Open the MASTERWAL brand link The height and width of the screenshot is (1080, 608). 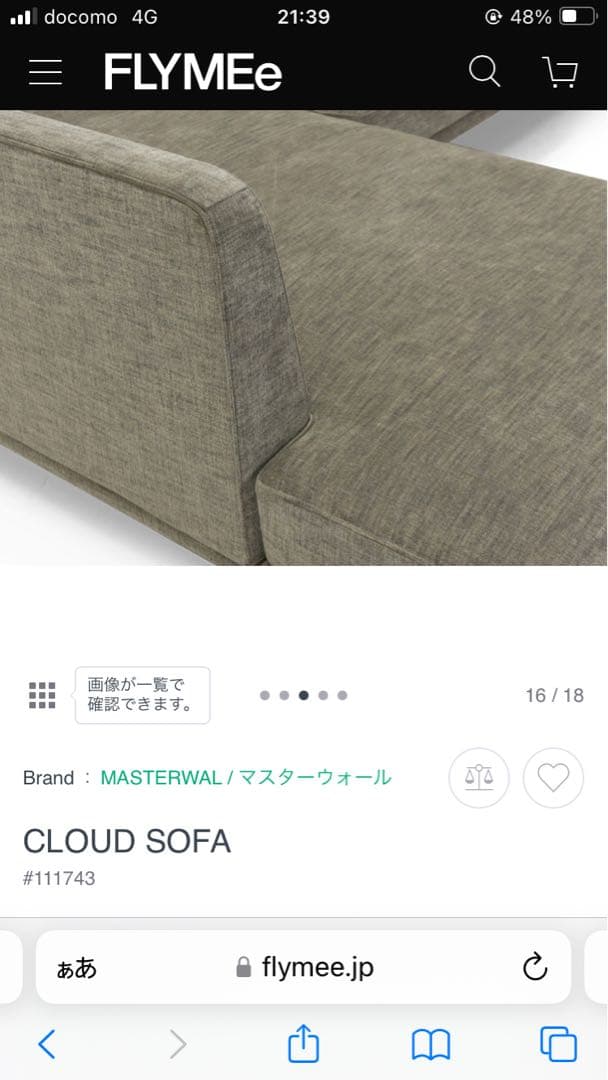246,777
